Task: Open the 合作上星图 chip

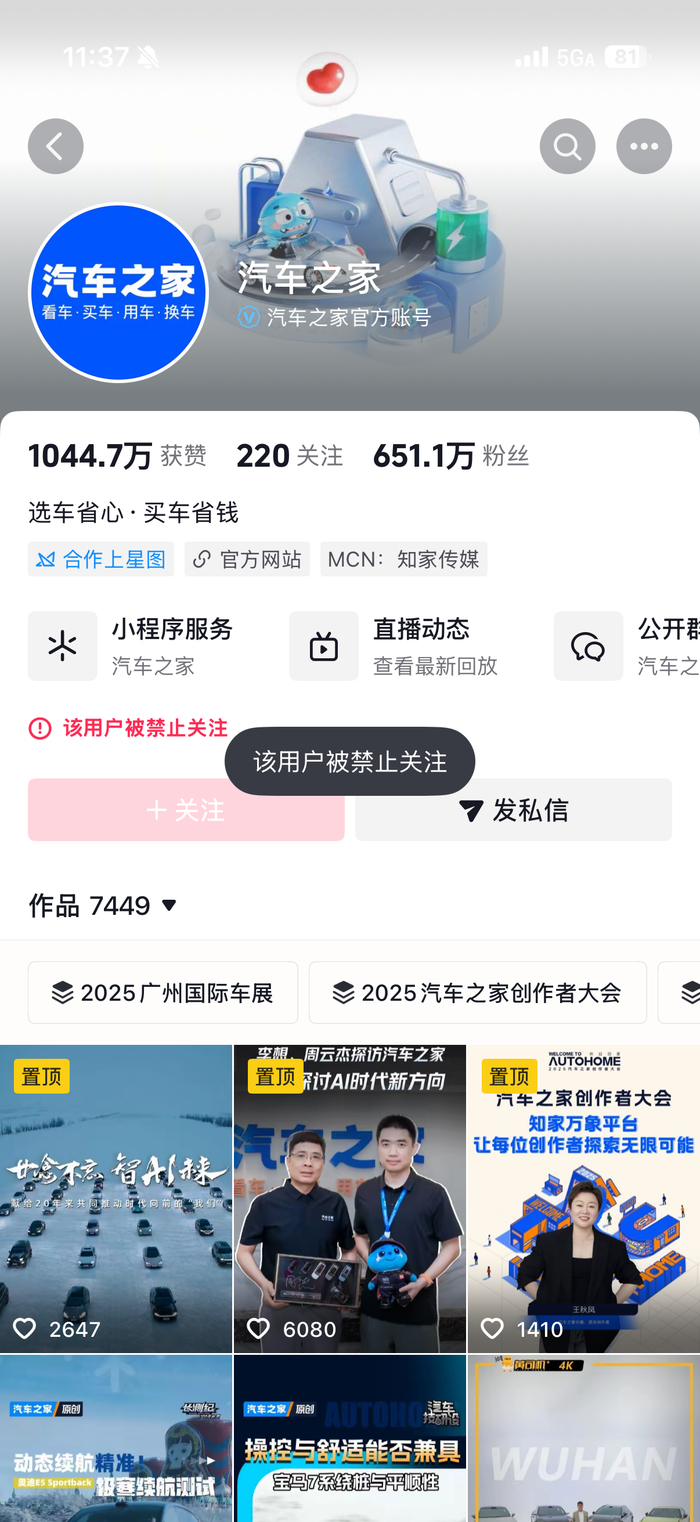Action: [x=101, y=559]
